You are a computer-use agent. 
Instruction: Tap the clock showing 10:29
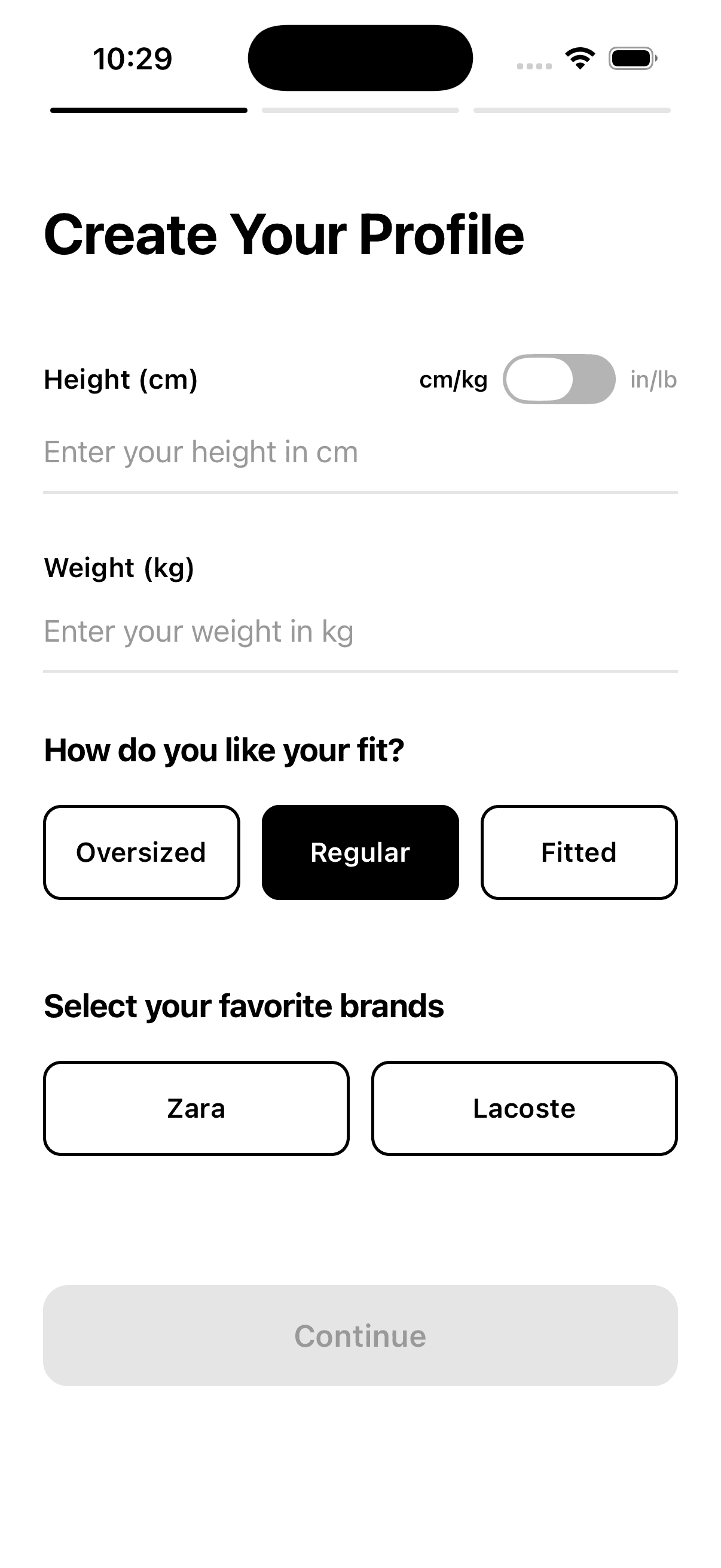pos(132,59)
